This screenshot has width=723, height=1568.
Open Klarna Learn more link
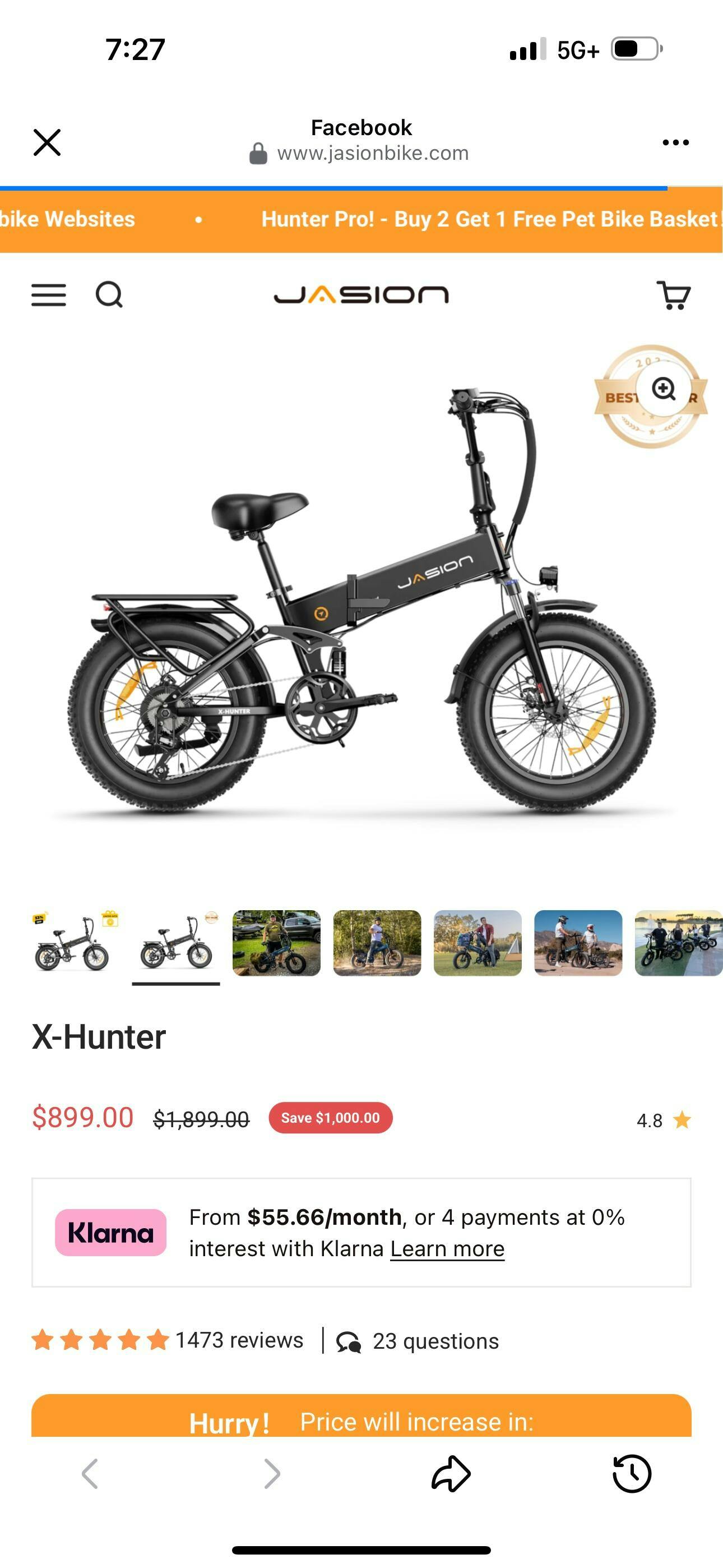[447, 1249]
